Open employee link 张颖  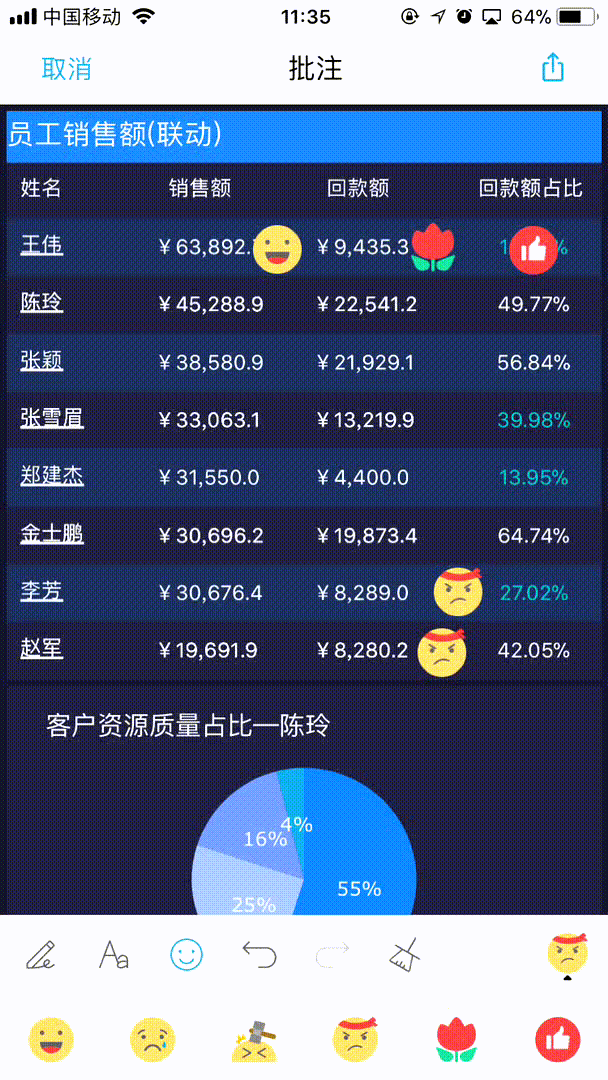coord(42,361)
